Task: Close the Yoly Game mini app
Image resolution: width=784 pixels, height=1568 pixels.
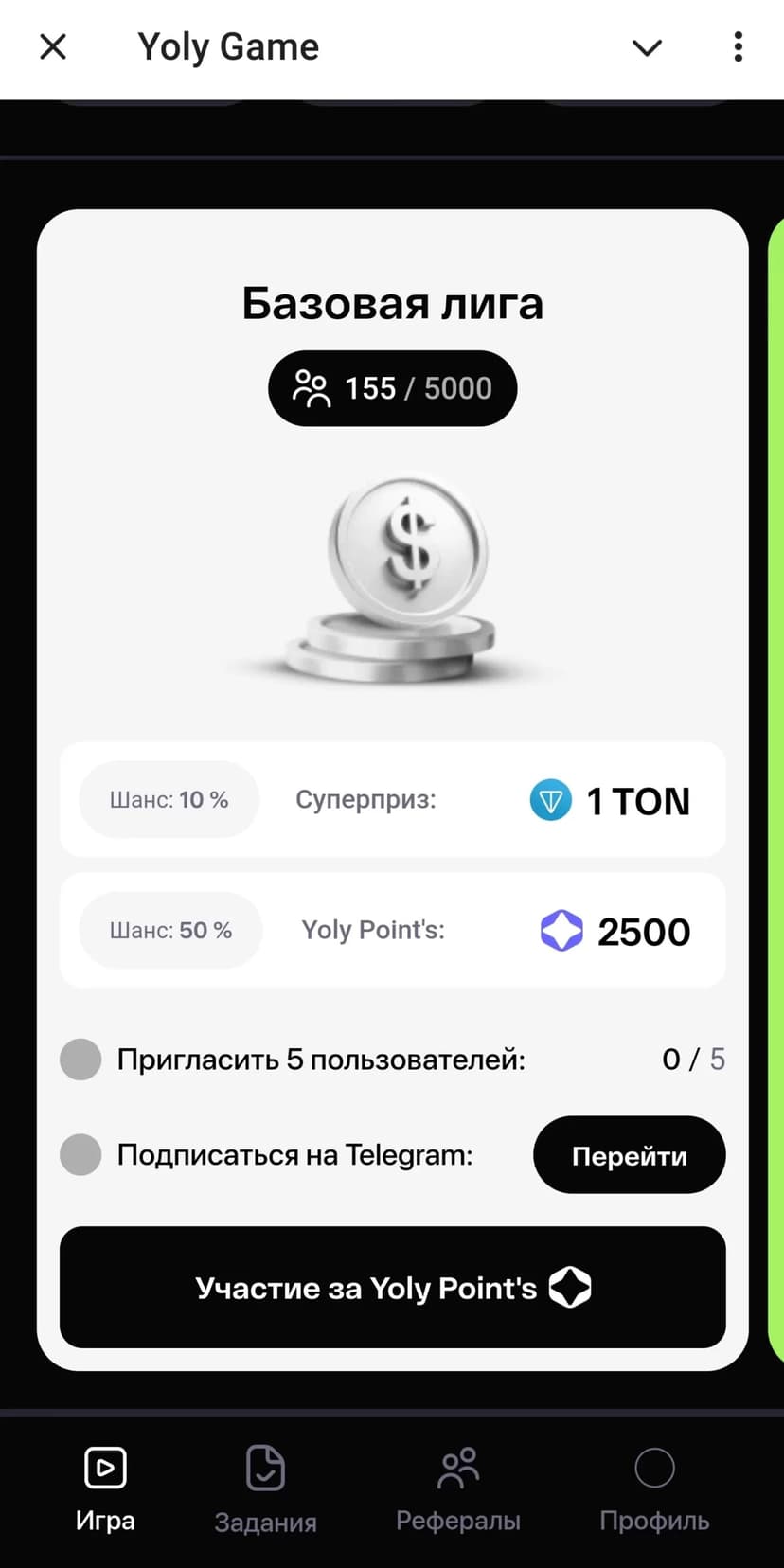Action: pos(53,46)
